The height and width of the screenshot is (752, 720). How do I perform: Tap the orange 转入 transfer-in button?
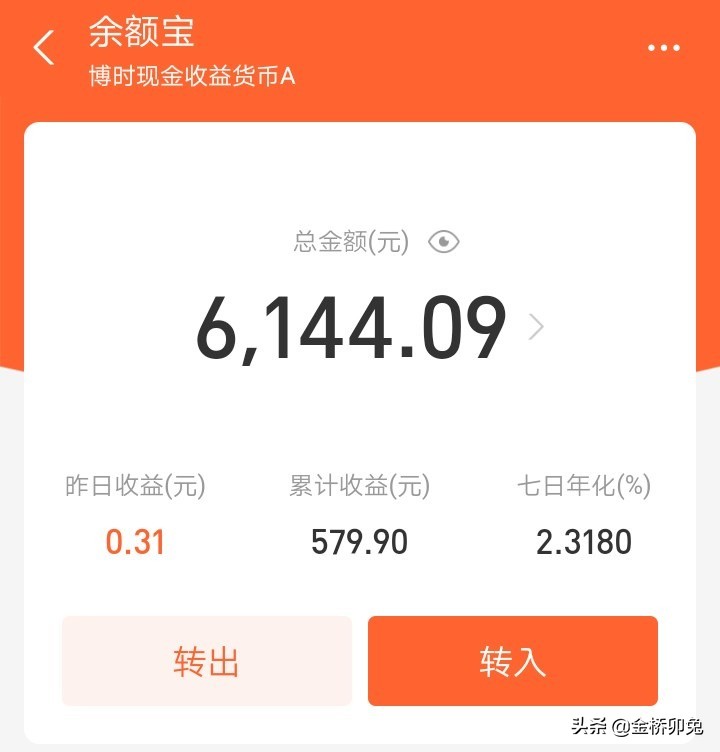tap(513, 662)
